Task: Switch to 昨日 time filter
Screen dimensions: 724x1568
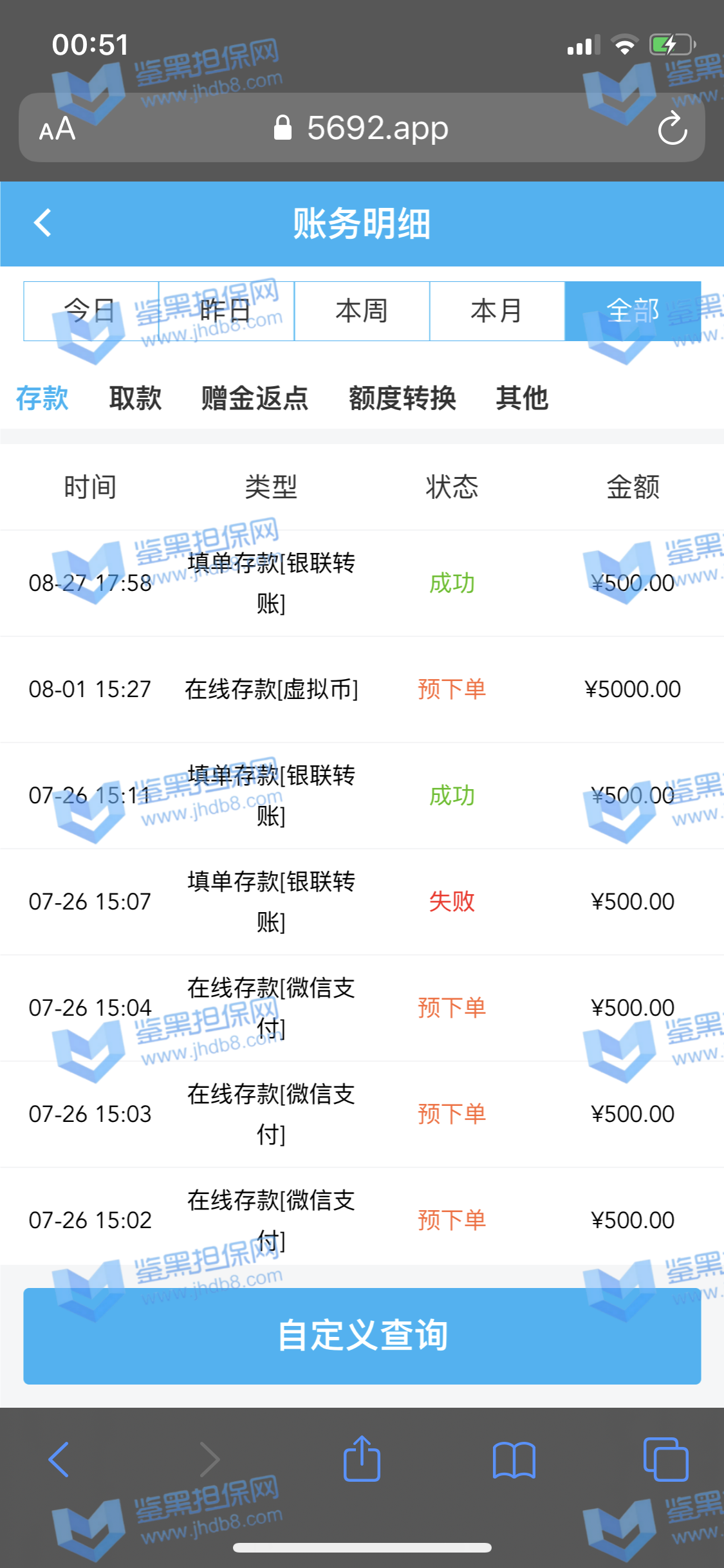Action: [x=226, y=311]
